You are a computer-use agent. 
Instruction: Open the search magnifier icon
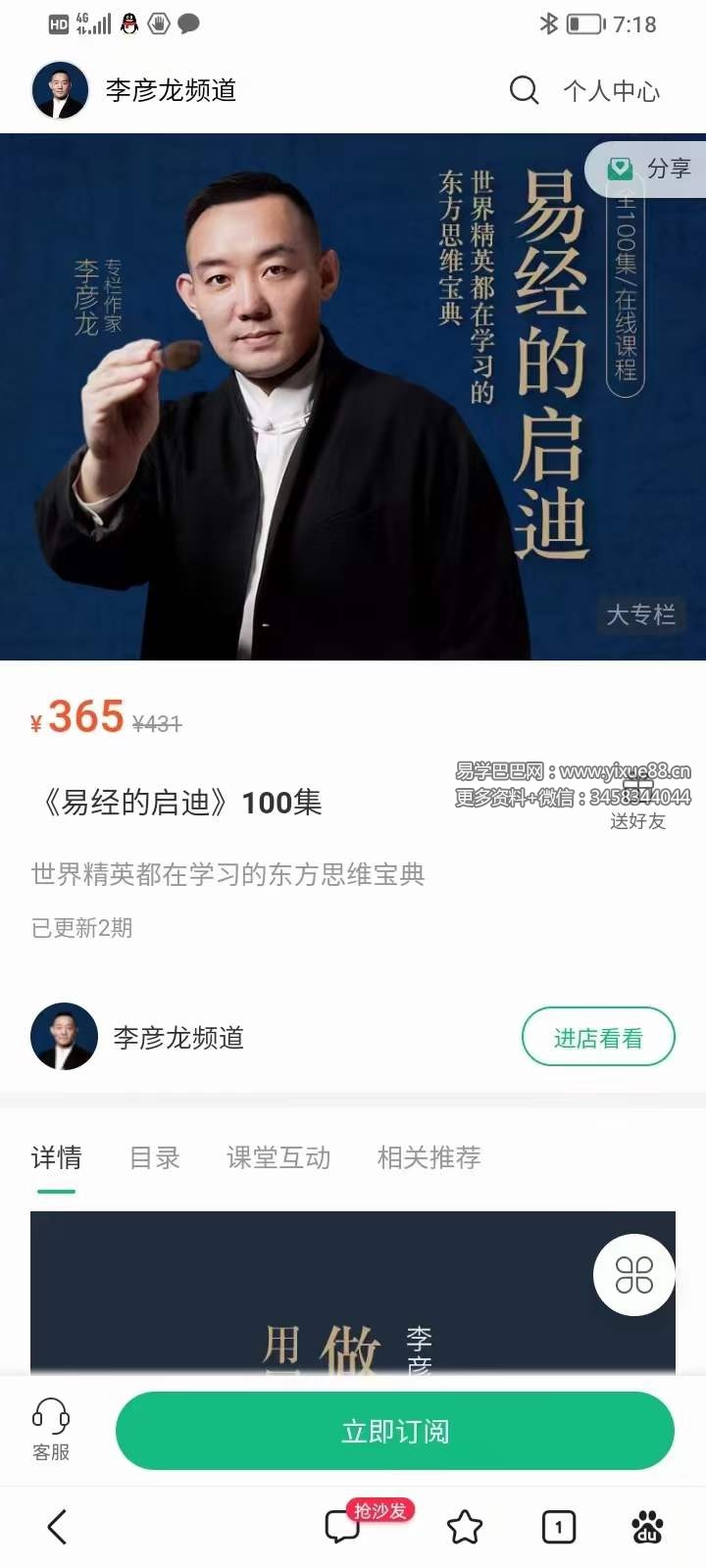tap(524, 89)
